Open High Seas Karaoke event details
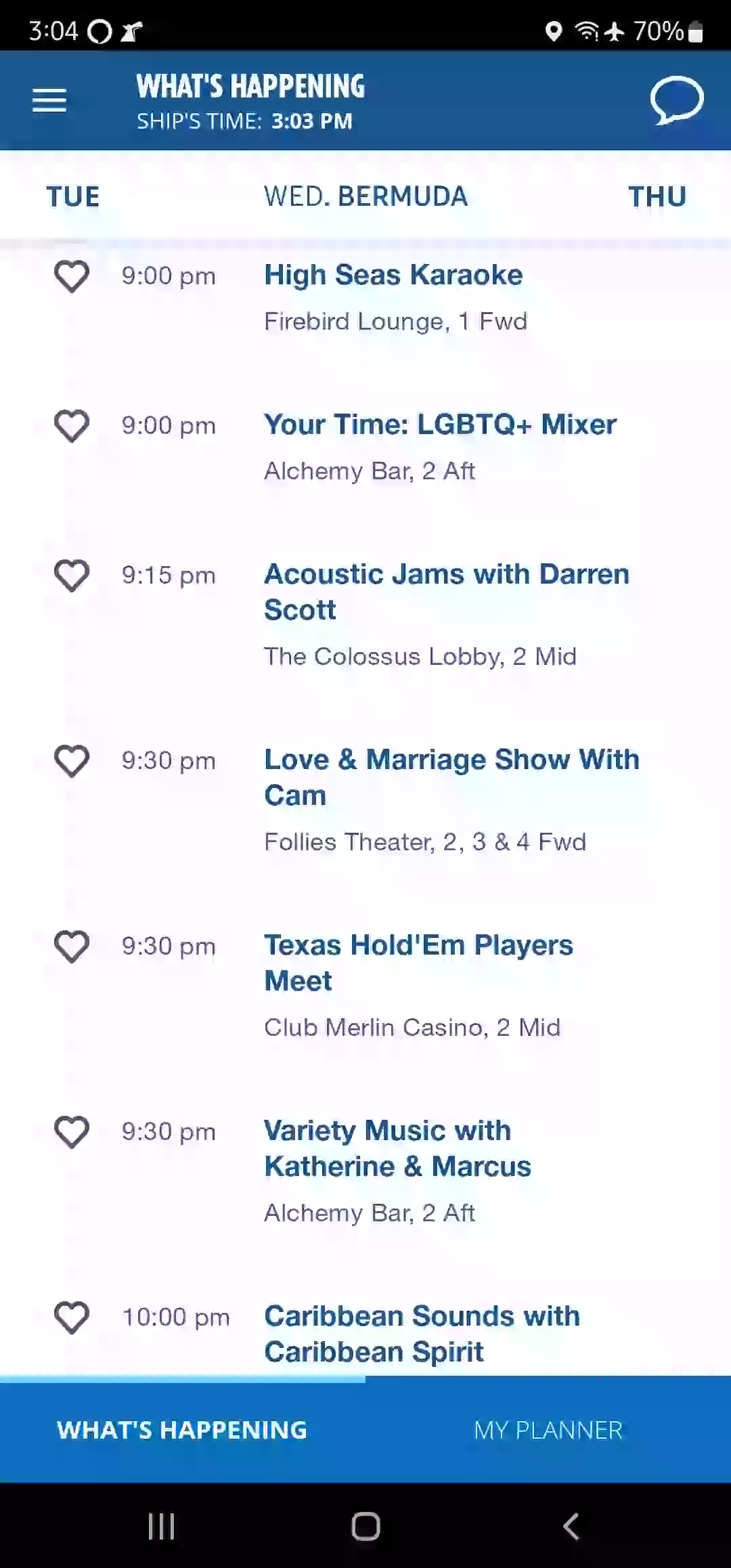 [x=393, y=276]
